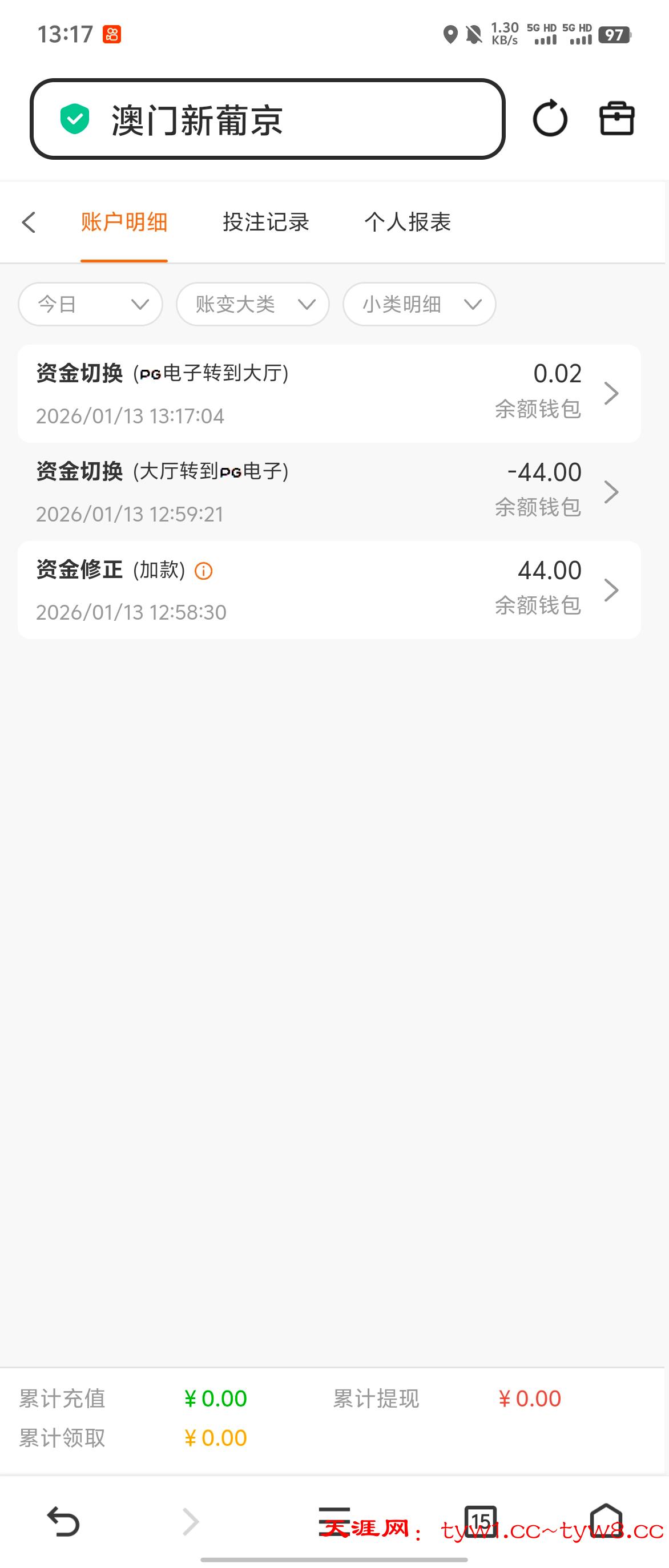Tap the browser back arrow at bottom
The height and width of the screenshot is (1568, 669).
tap(63, 1521)
